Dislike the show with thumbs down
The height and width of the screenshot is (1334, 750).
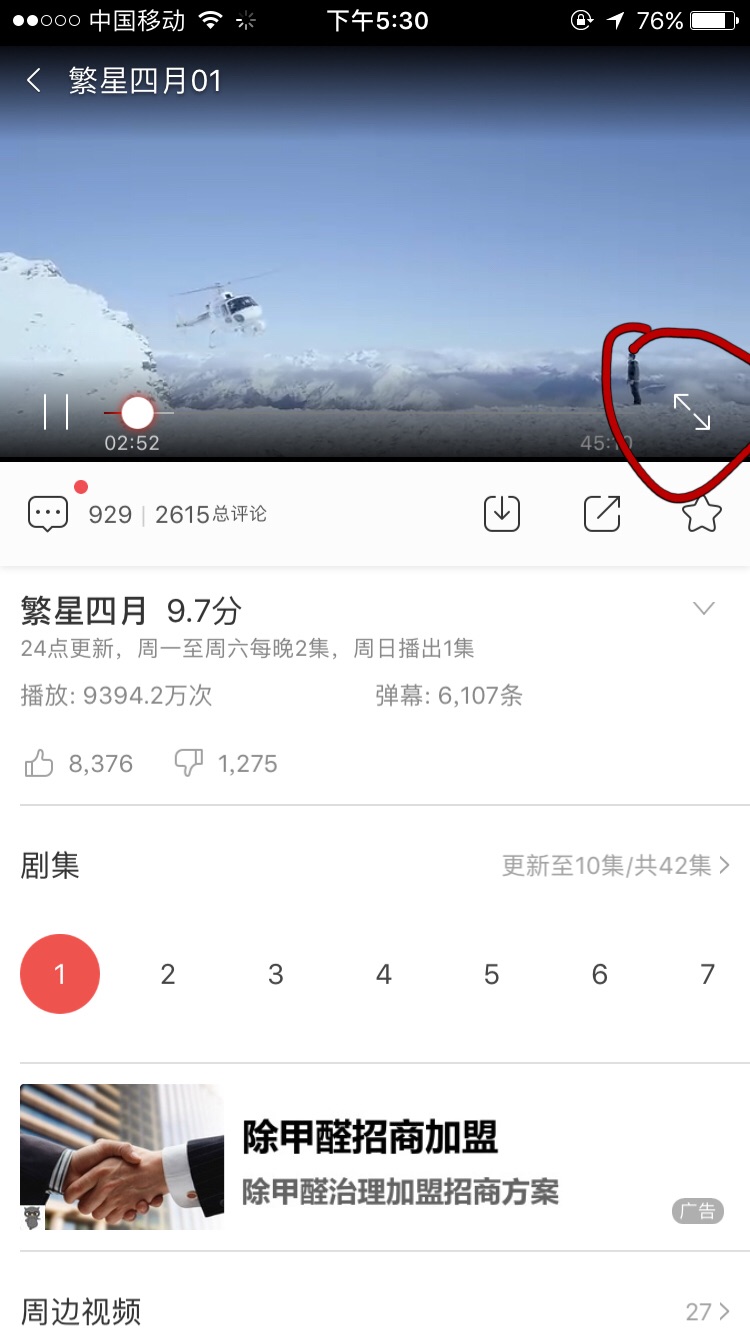(x=189, y=764)
